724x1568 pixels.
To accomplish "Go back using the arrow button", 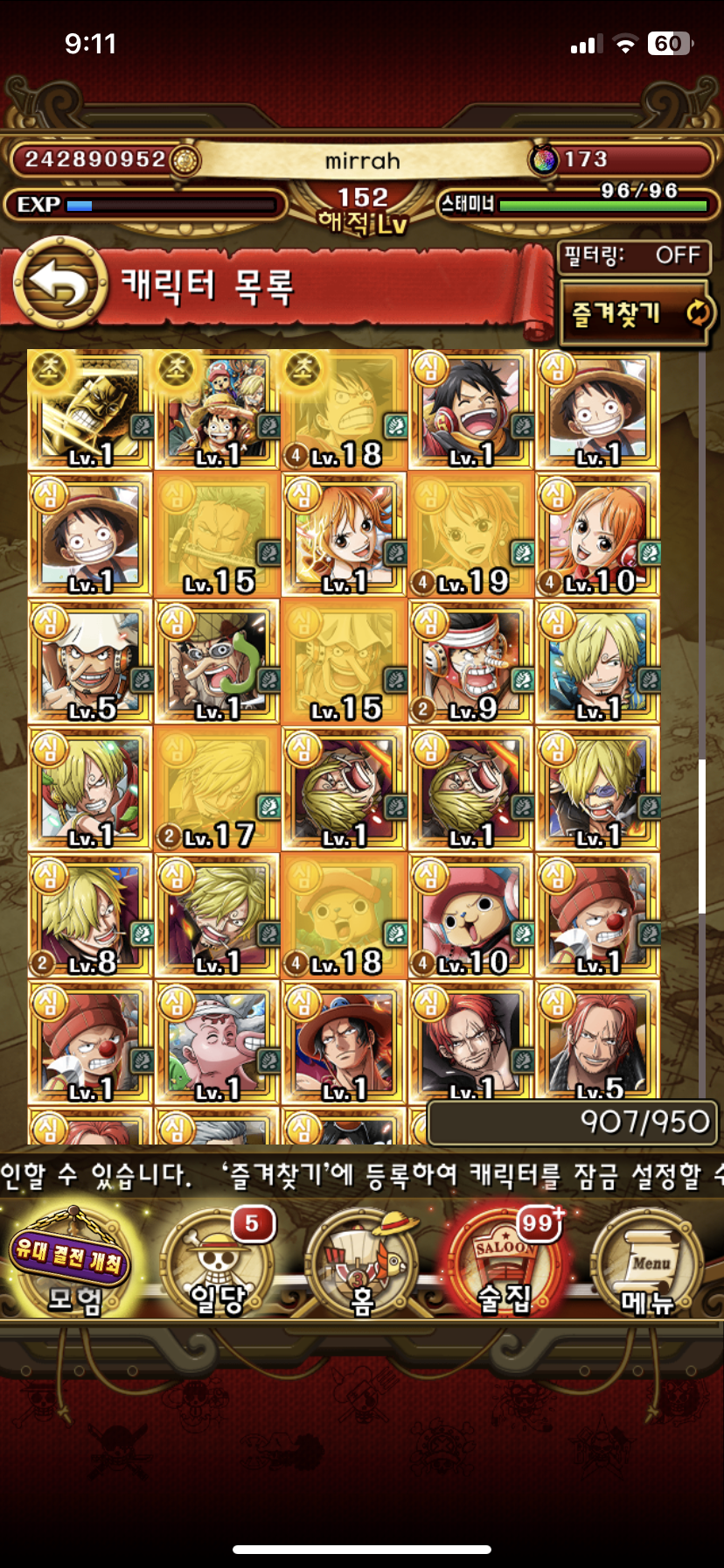I will 59,283.
